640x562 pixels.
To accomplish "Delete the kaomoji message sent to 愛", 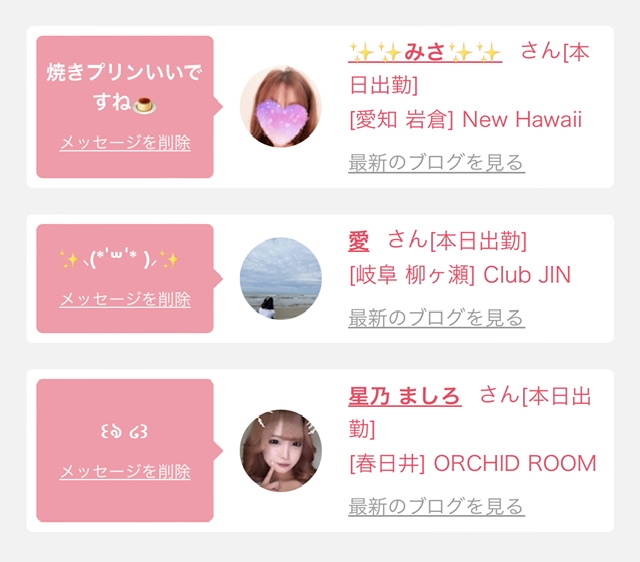I will 125,299.
